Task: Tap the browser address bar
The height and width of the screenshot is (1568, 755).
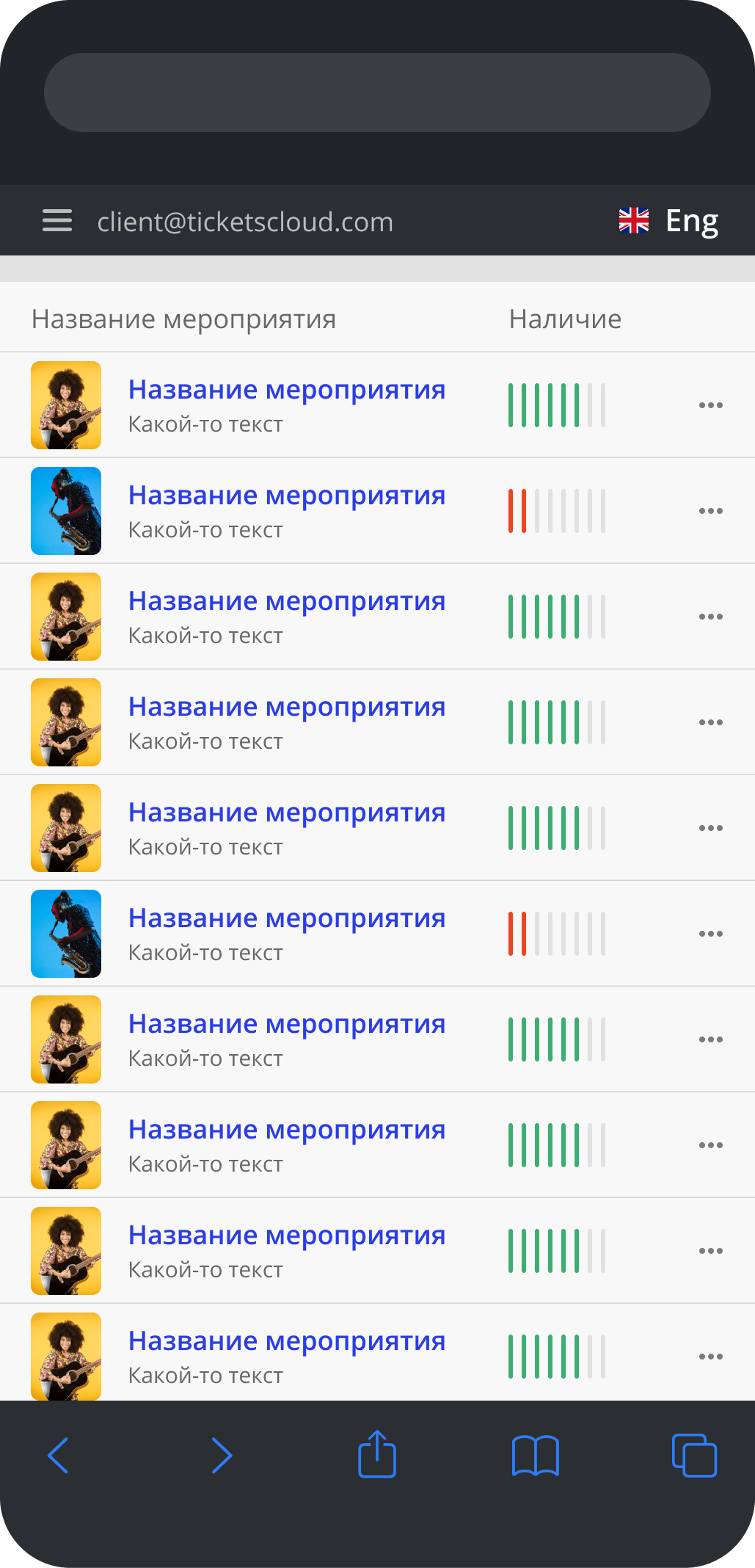Action: [x=377, y=92]
